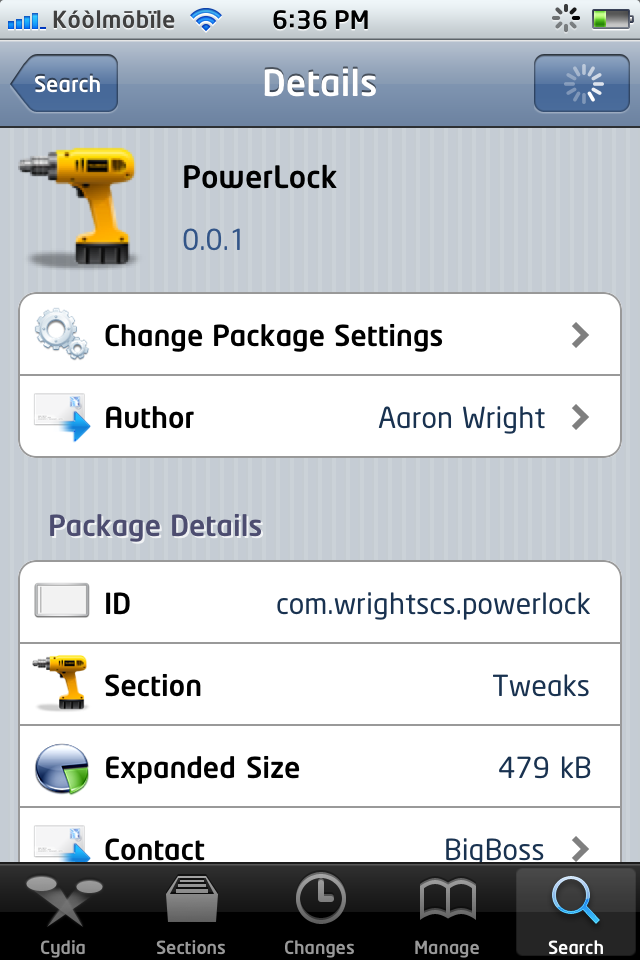Open the BigBoss Contact row
The height and width of the screenshot is (960, 640).
coord(320,848)
